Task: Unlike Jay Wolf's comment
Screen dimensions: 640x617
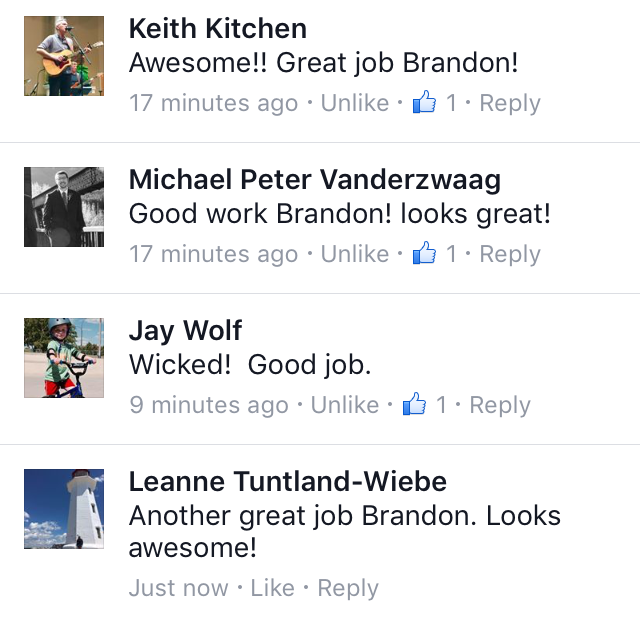Action: click(x=344, y=406)
